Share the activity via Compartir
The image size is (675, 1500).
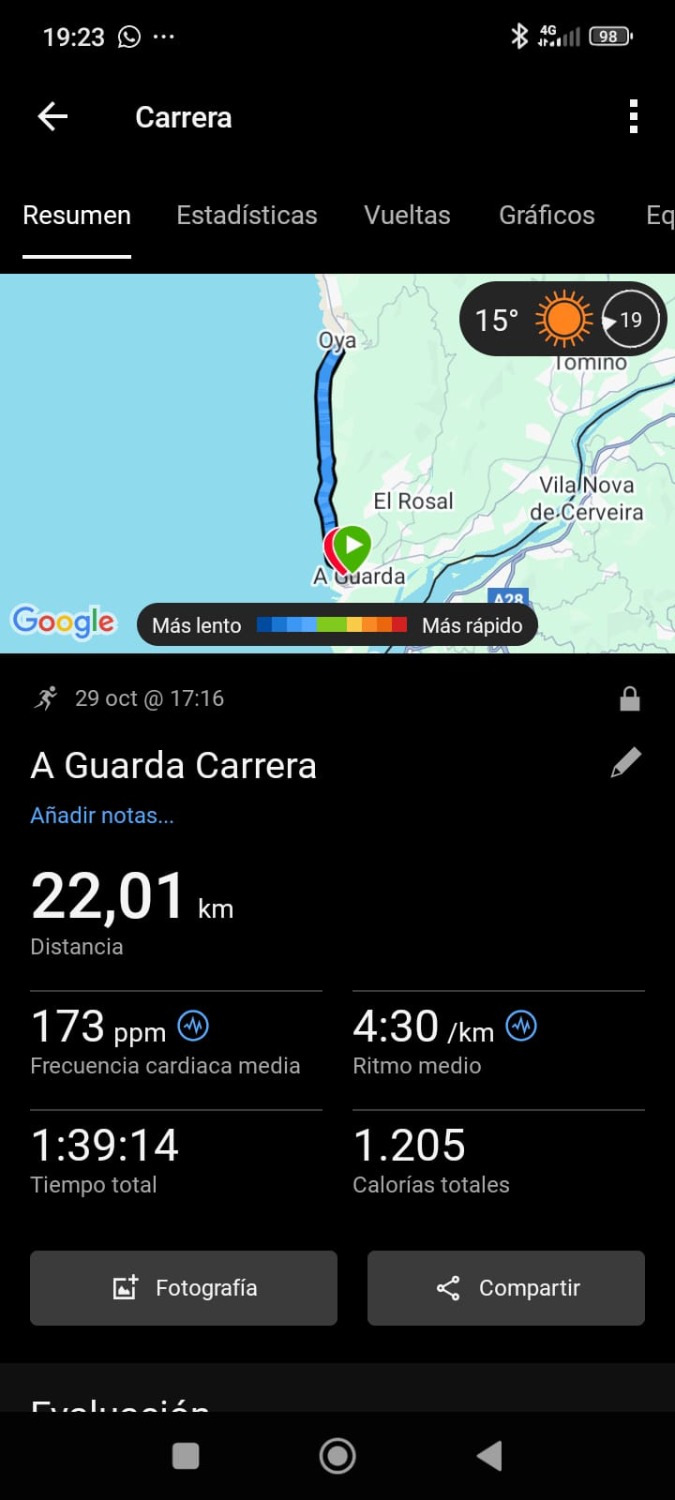click(506, 1288)
